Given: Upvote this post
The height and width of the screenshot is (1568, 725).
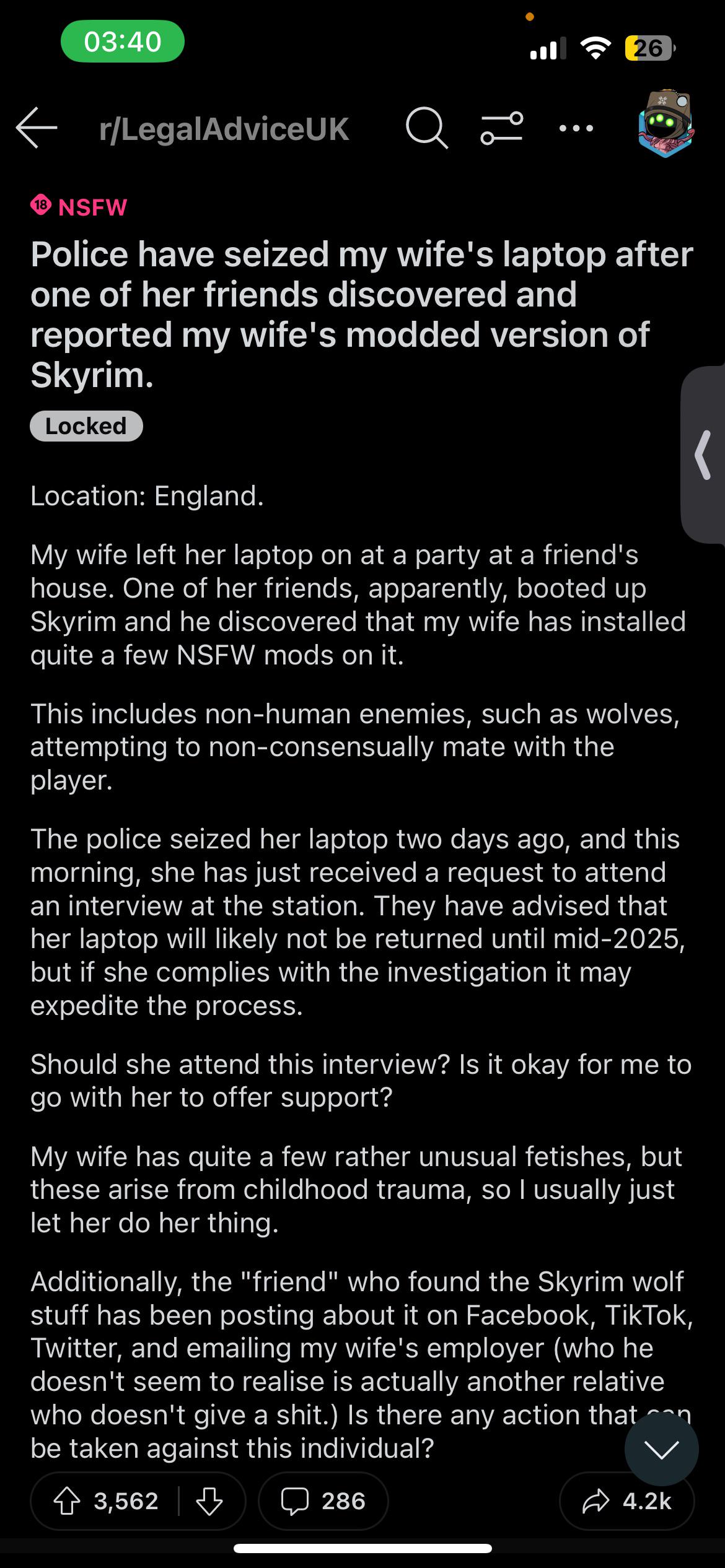Looking at the screenshot, I should (x=67, y=1502).
